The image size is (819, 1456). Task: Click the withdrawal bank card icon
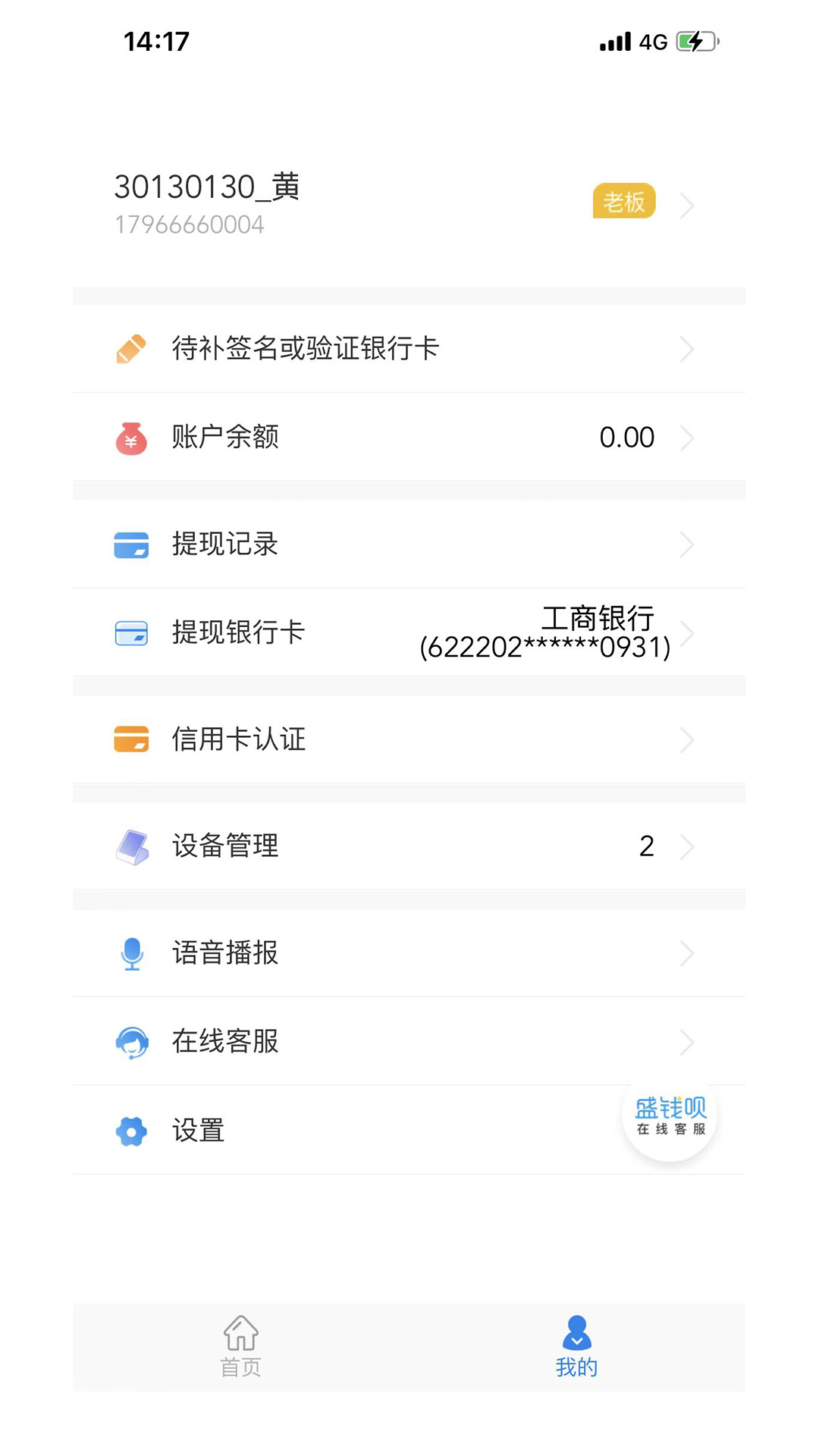coord(131,632)
